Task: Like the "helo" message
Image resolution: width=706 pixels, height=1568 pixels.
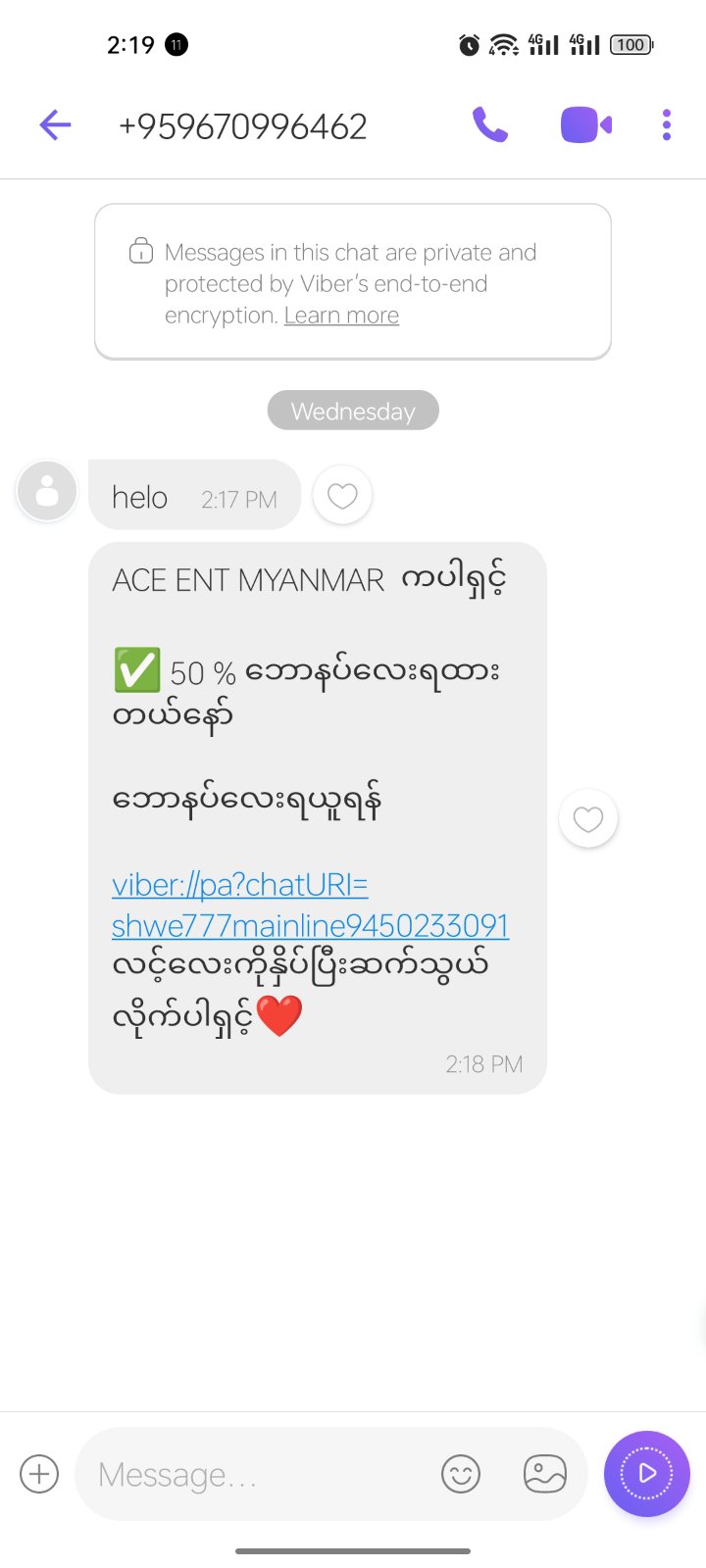Action: [x=342, y=496]
